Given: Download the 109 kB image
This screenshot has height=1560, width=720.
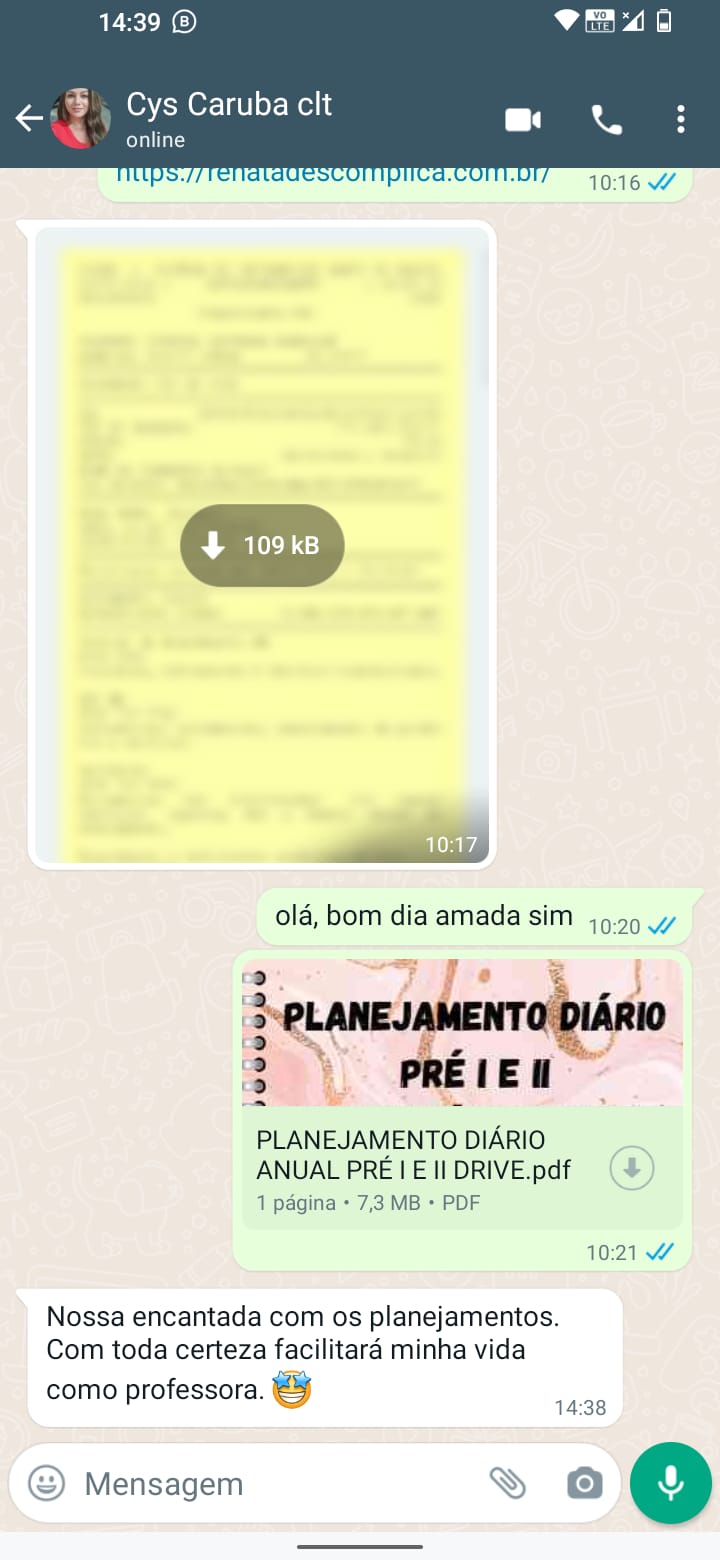Looking at the screenshot, I should (262, 545).
